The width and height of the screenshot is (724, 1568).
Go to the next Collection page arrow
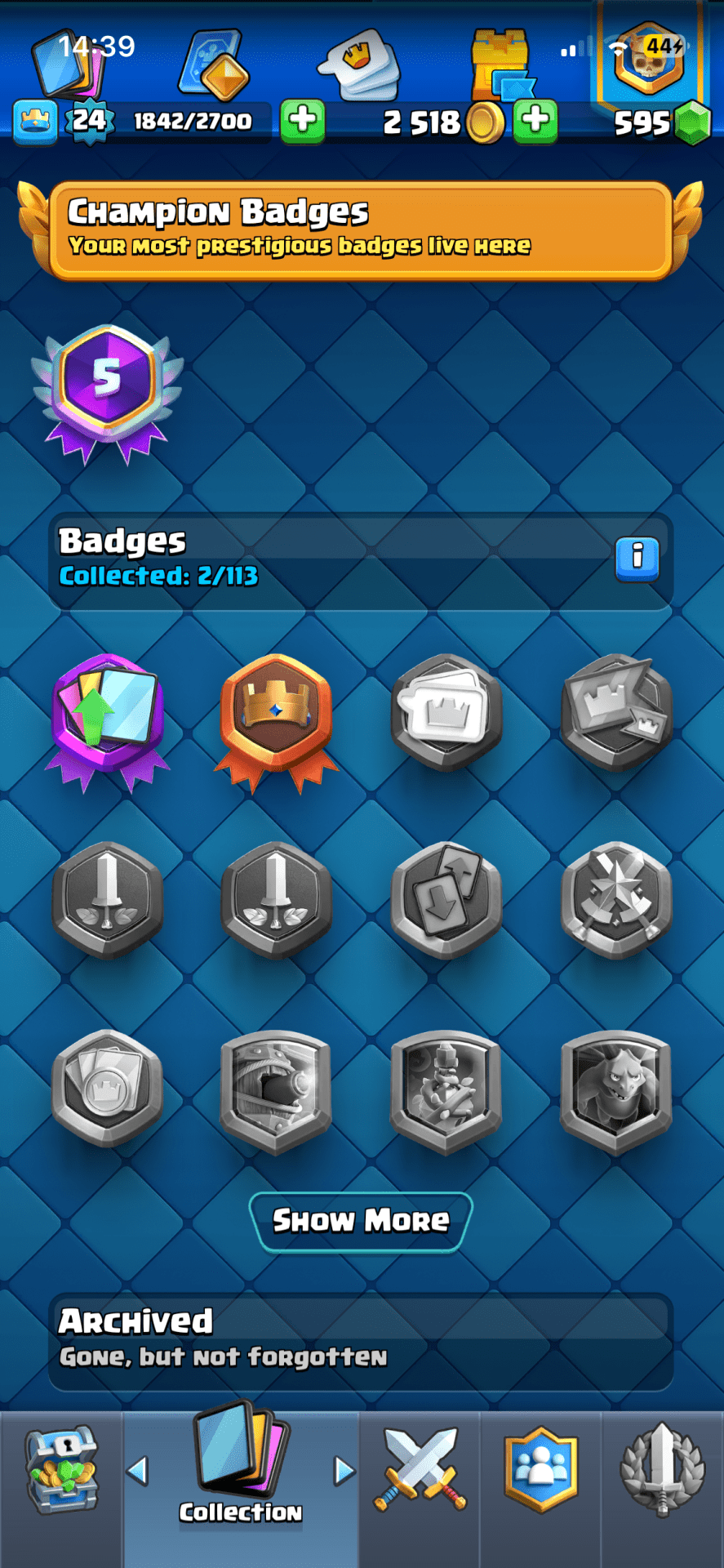[344, 1471]
